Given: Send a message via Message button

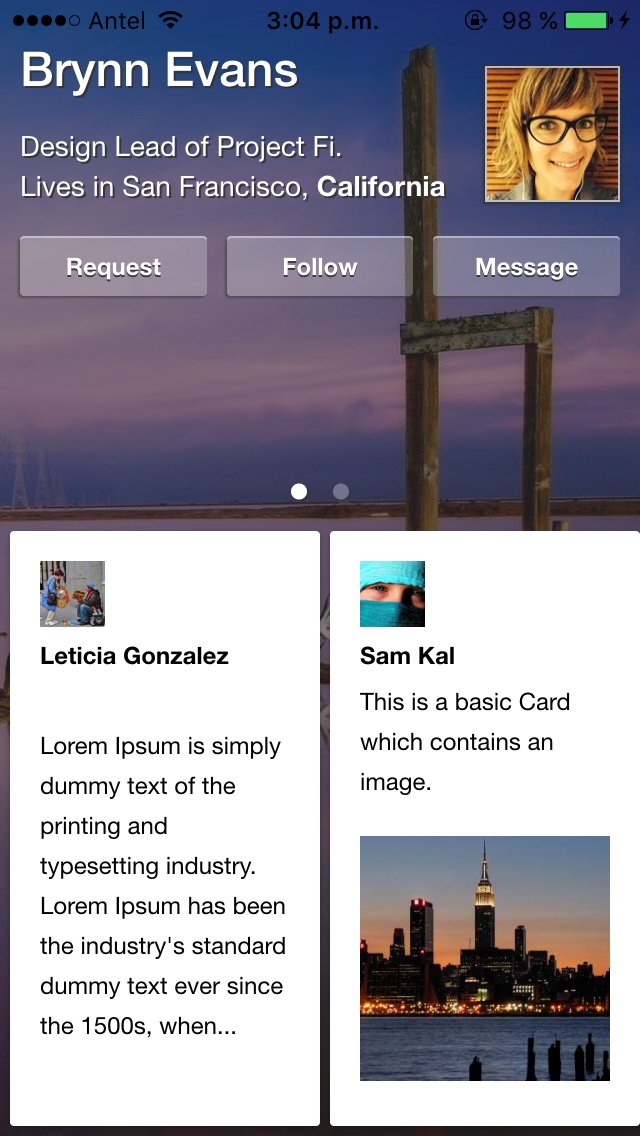Looking at the screenshot, I should click(526, 267).
